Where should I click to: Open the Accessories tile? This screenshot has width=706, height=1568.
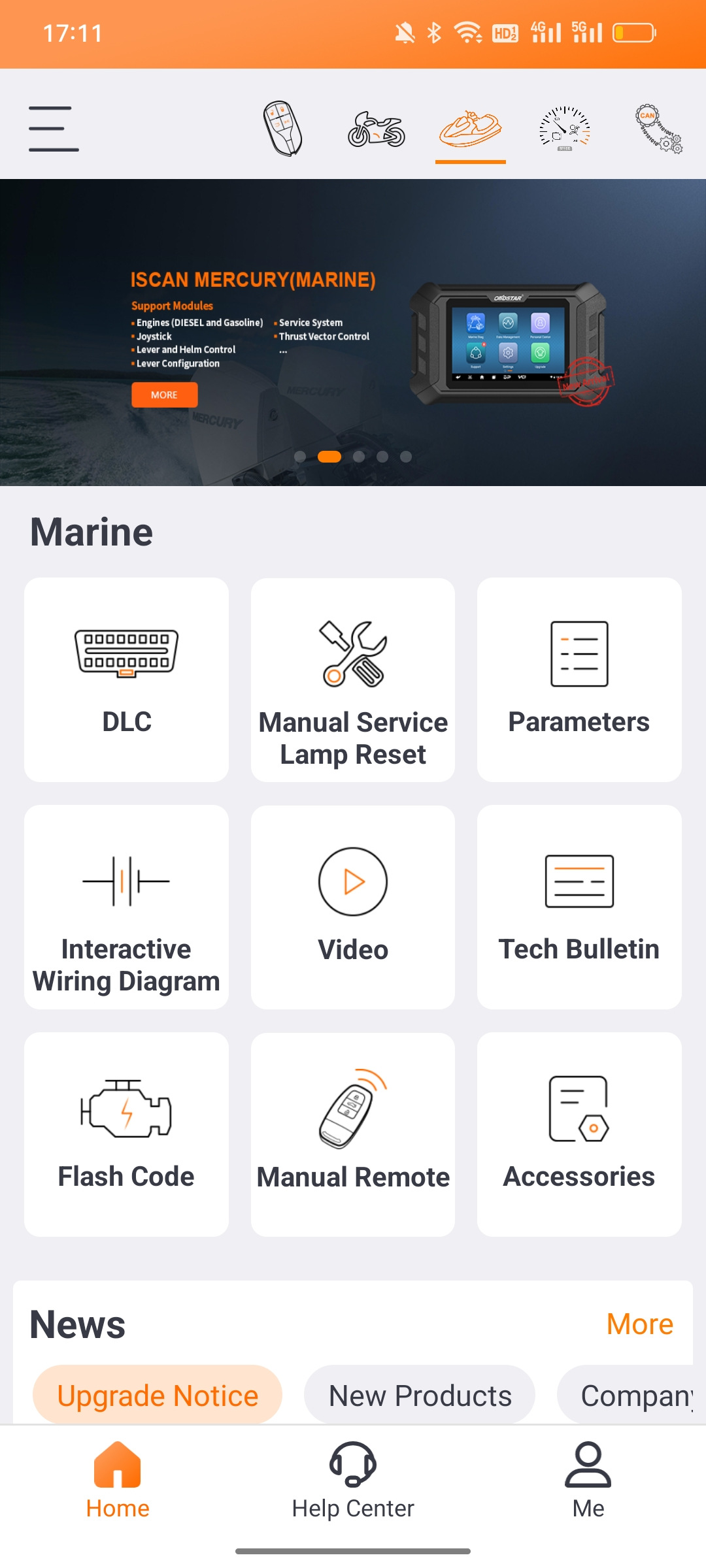(x=579, y=1134)
